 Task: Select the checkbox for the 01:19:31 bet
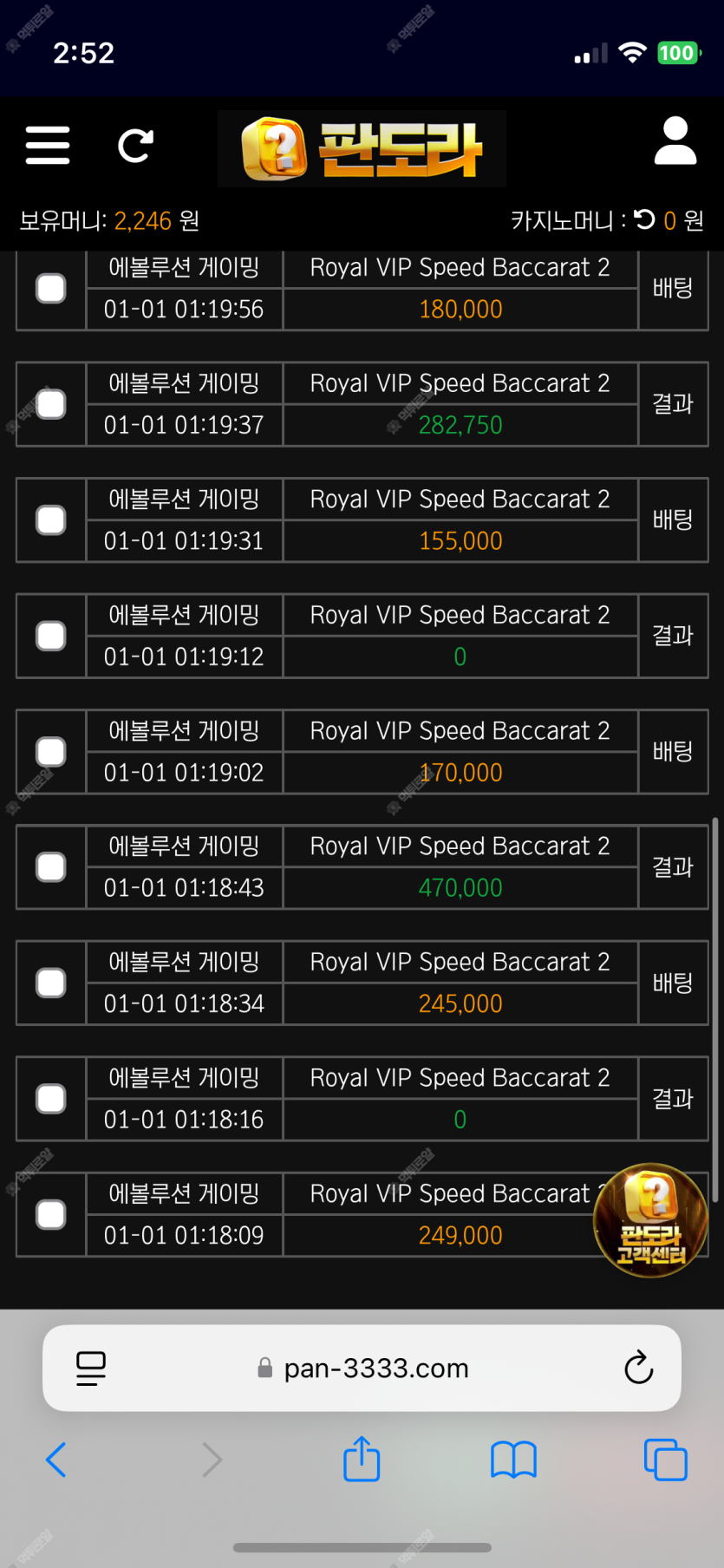click(51, 520)
